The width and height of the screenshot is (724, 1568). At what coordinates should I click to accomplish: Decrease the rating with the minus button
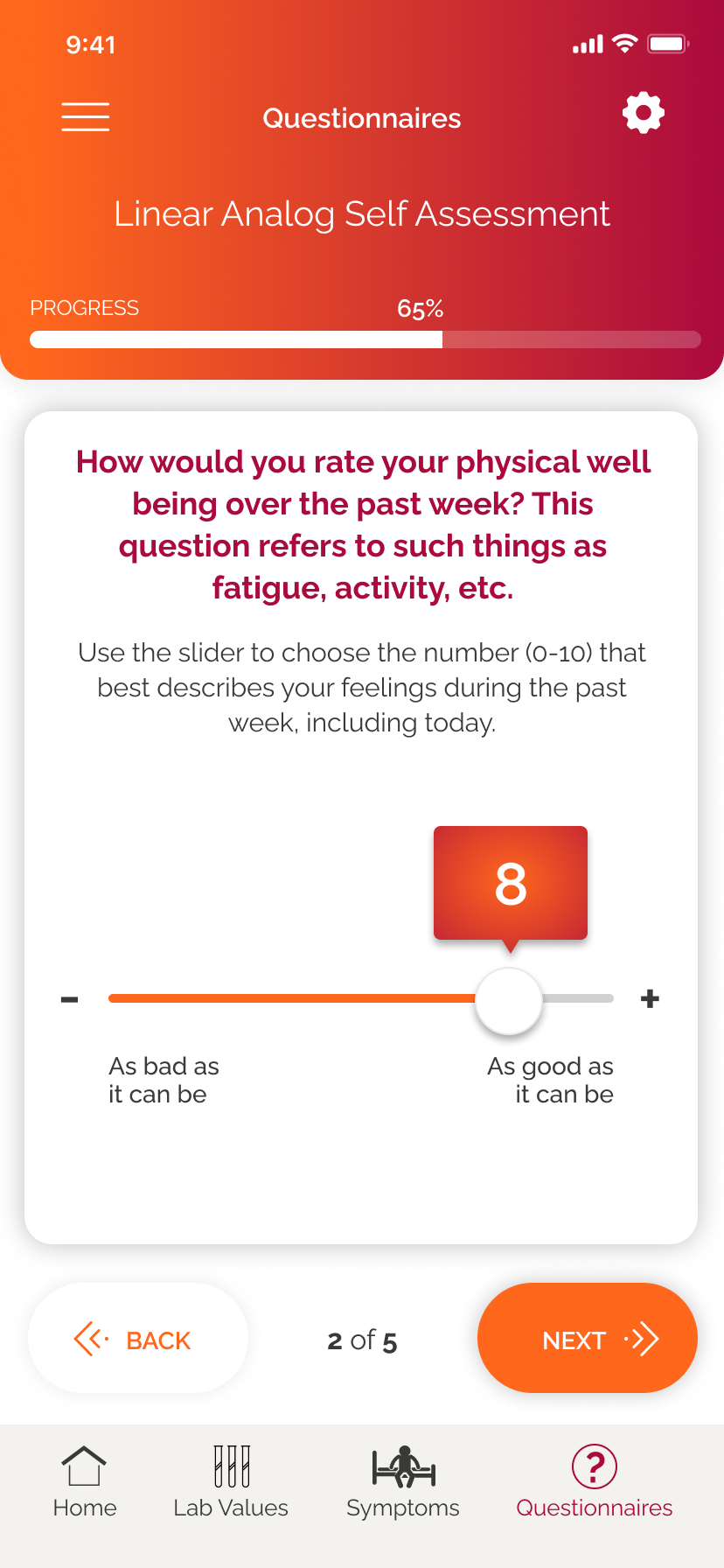coord(70,999)
